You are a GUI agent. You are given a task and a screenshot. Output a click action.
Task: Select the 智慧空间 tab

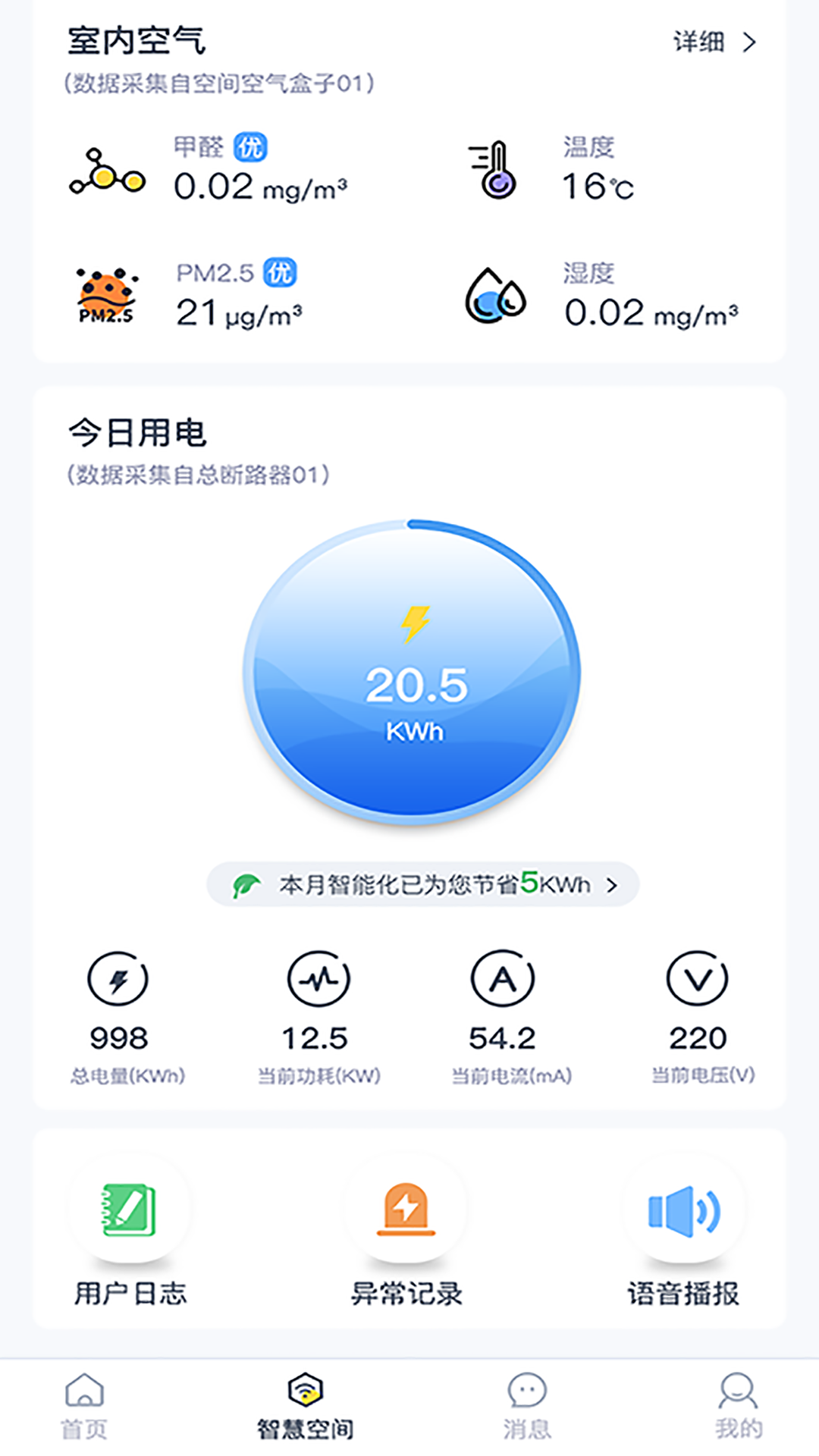(x=305, y=1405)
